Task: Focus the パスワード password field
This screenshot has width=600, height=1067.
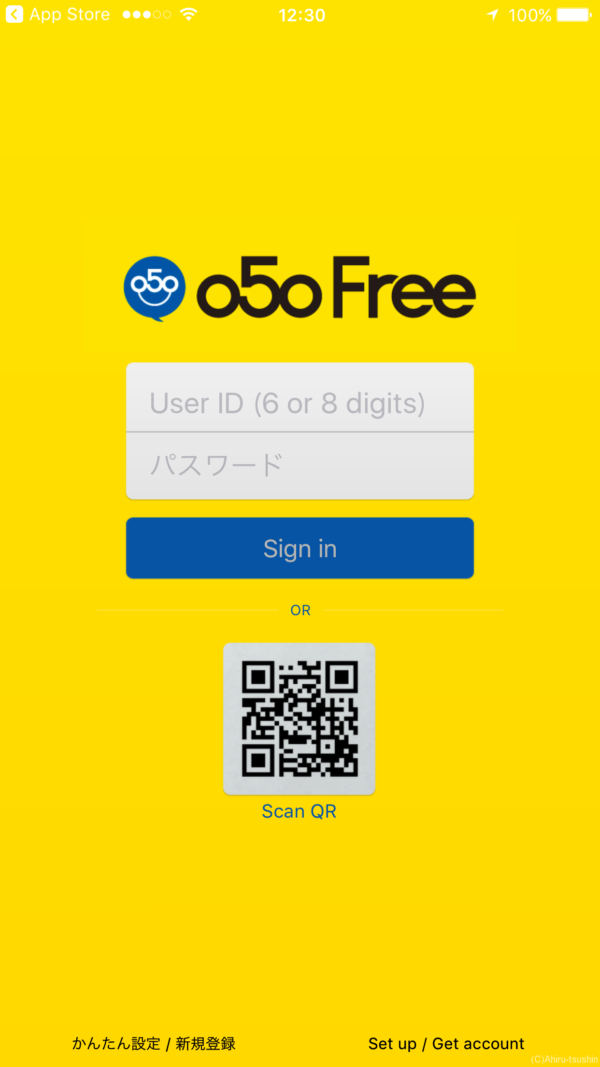Action: click(299, 465)
